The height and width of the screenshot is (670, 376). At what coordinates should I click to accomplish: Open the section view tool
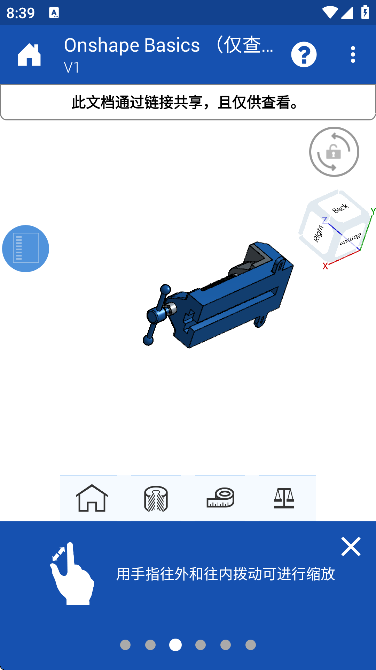pos(156,499)
